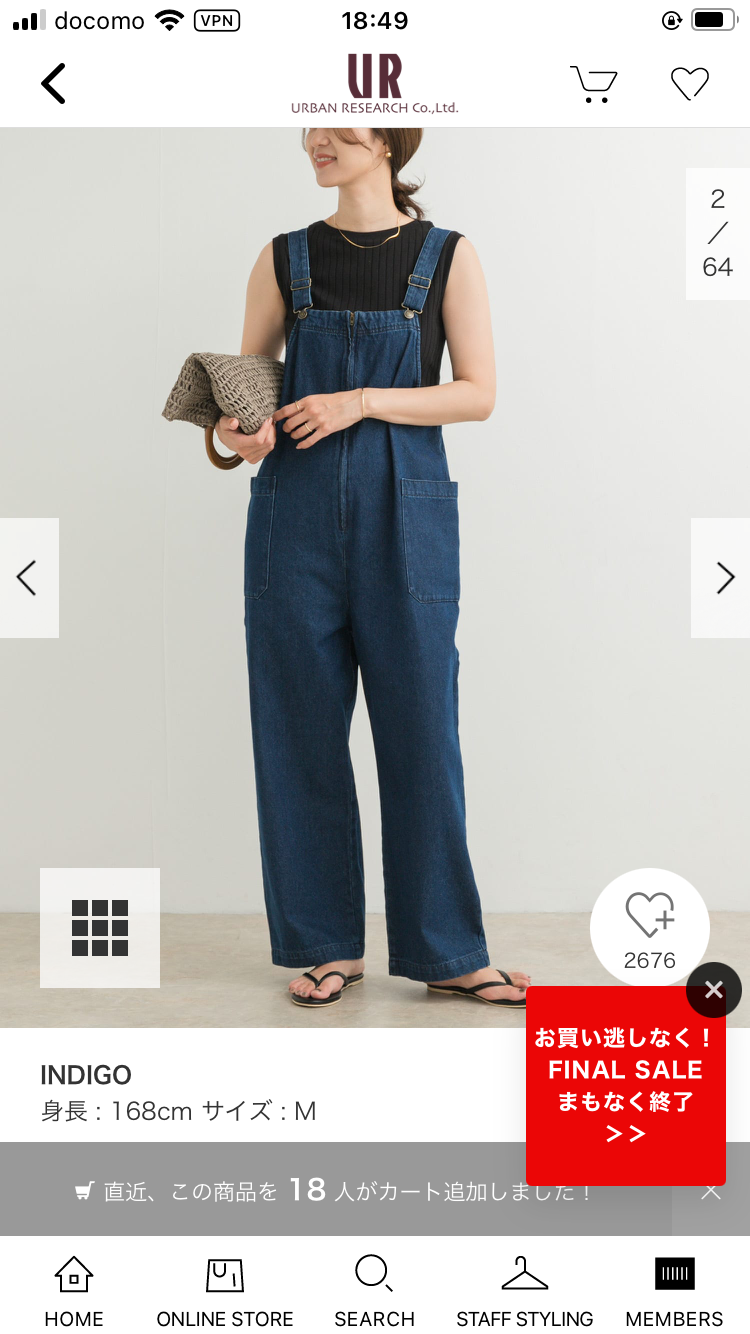This screenshot has width=750, height=1334.
Task: Open the MEMBERS tab
Action: click(x=675, y=1291)
